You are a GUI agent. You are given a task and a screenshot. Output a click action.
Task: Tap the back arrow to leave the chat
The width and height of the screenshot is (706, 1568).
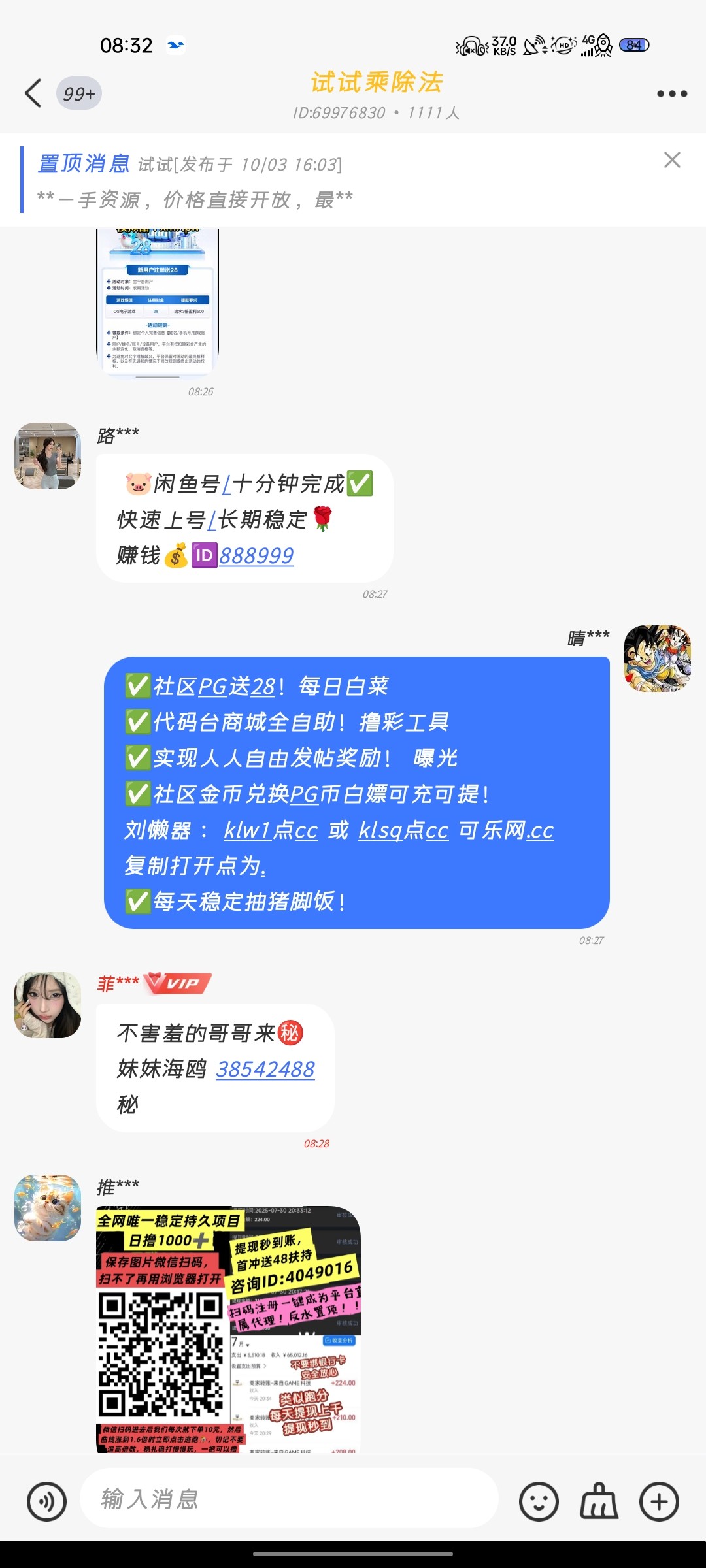(34, 93)
